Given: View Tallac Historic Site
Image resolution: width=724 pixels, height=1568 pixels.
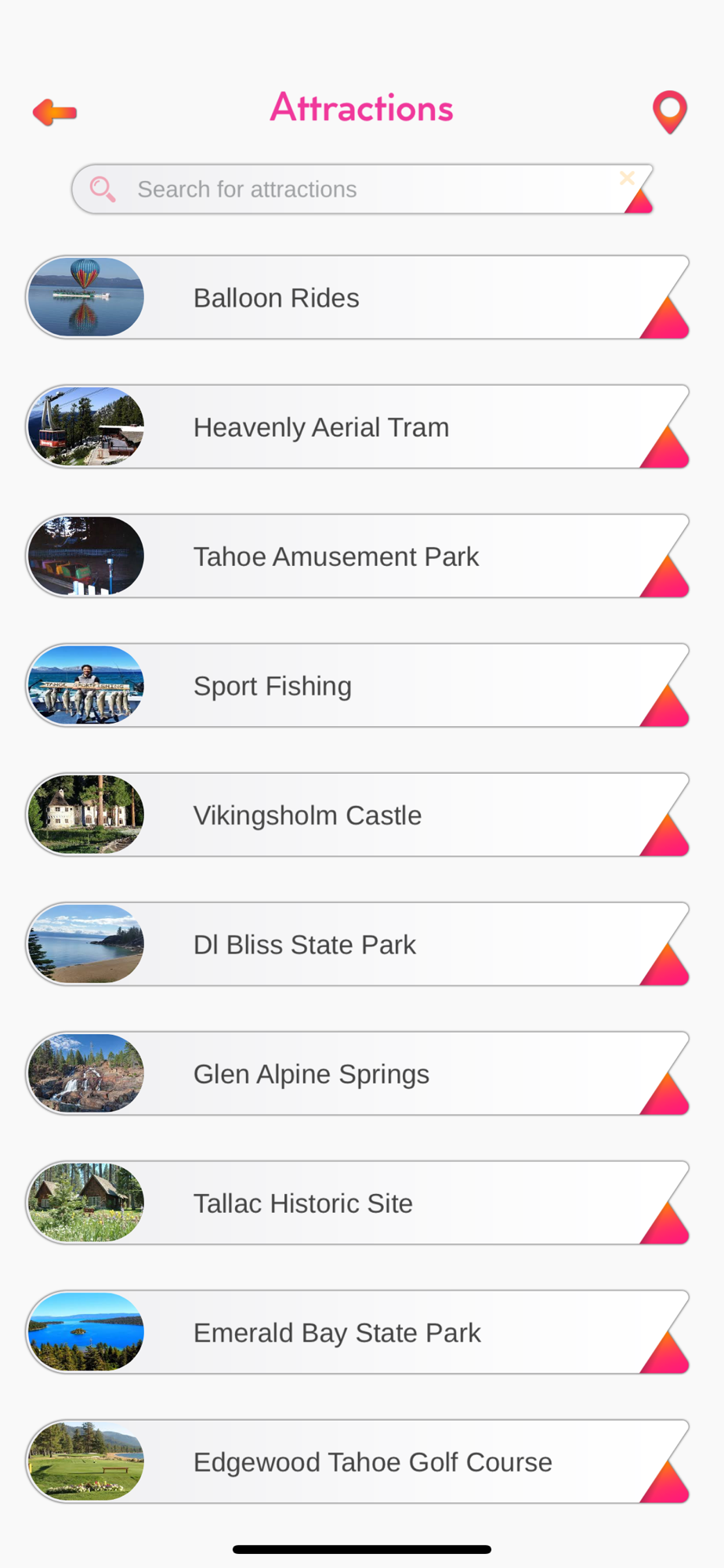Looking at the screenshot, I should pos(357,1203).
